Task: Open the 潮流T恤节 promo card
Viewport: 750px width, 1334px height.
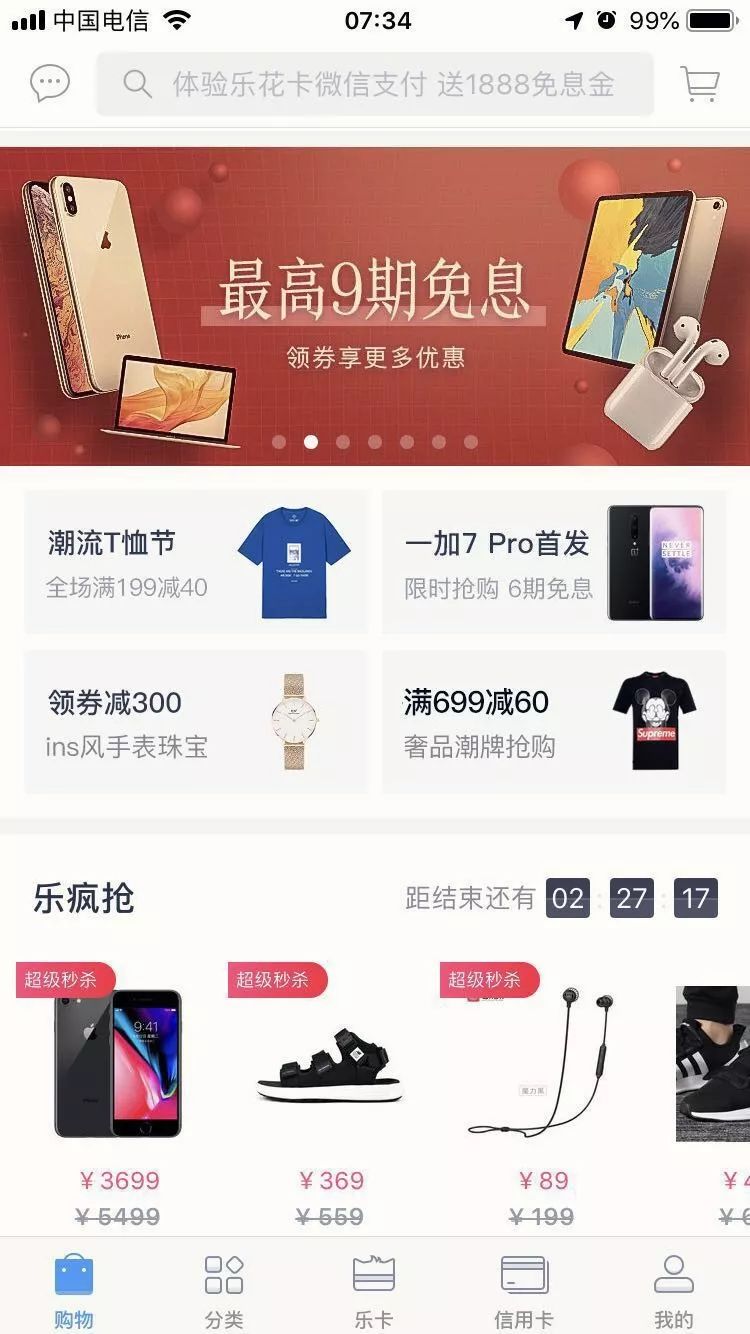Action: pyautogui.click(x=196, y=562)
